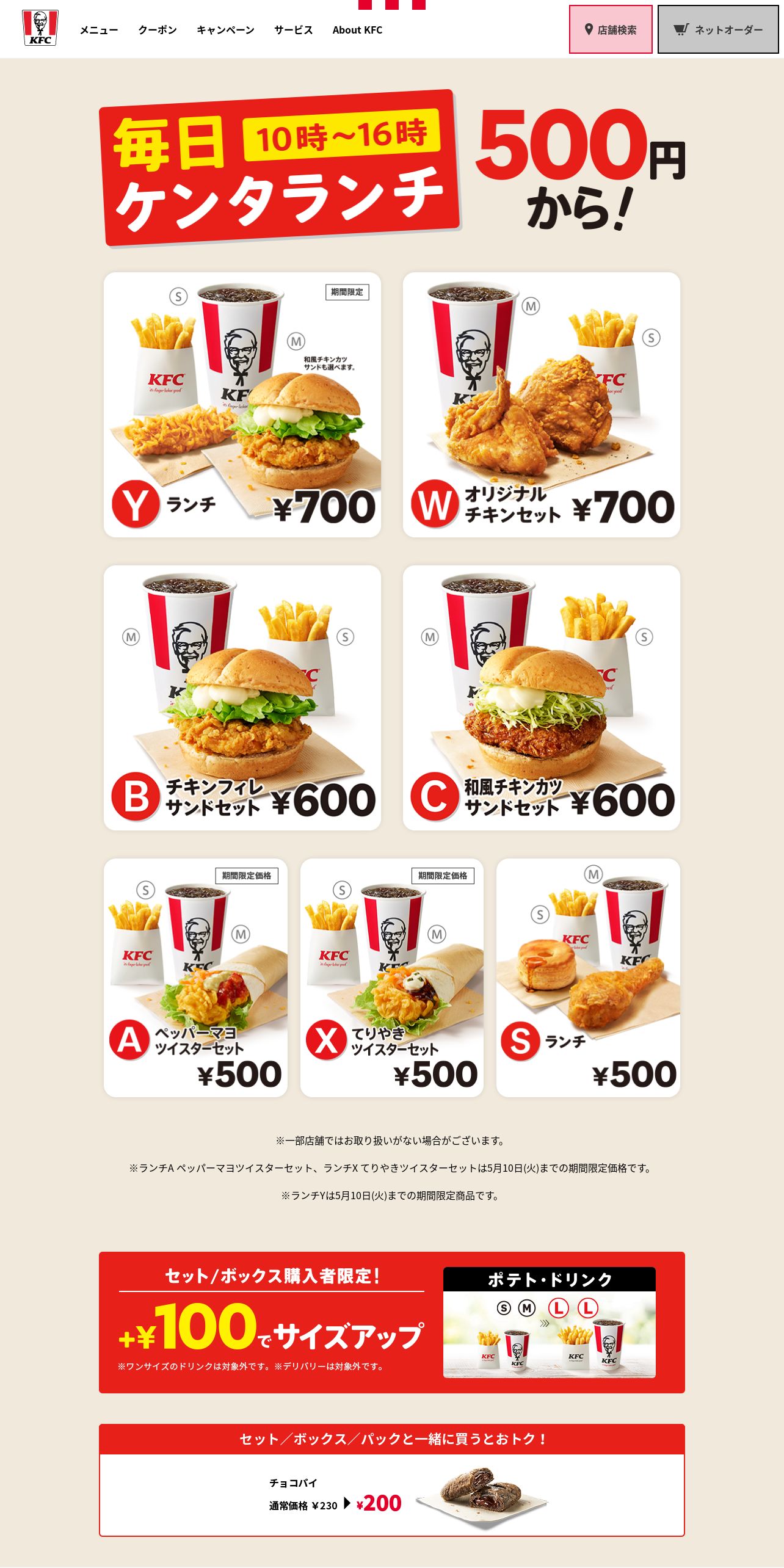Image resolution: width=784 pixels, height=1568 pixels.
Task: Open the キャンペーン section
Action: coord(225,30)
